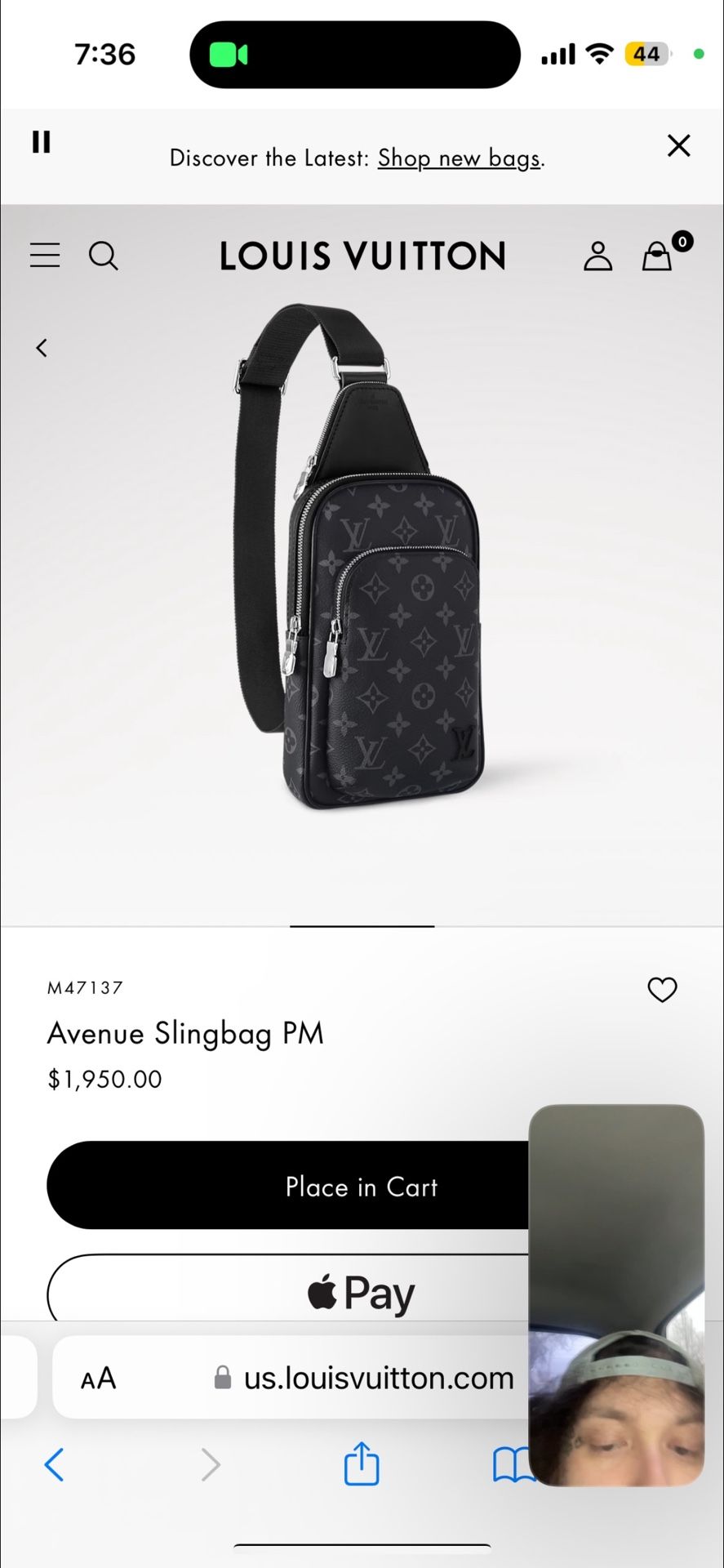
Task: Tap the green FaceTime camera pill
Action: click(x=230, y=55)
